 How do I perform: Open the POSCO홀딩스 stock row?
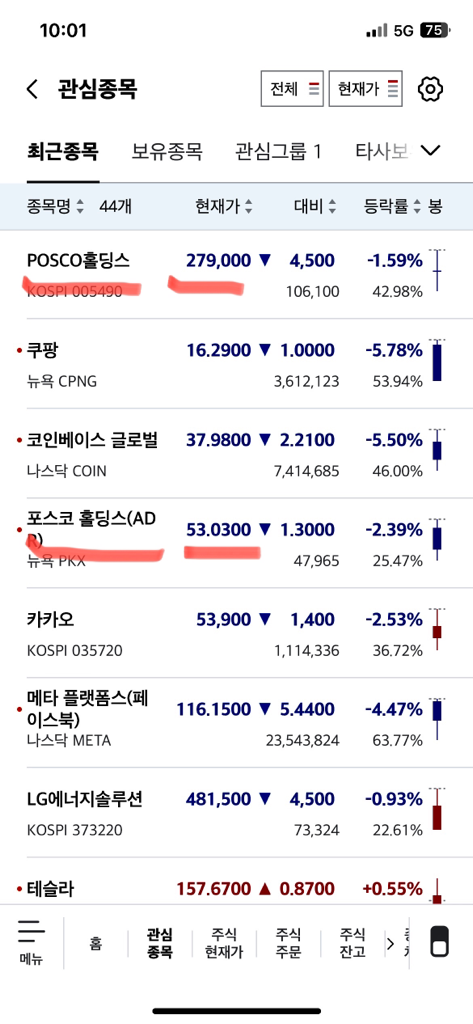236,274
